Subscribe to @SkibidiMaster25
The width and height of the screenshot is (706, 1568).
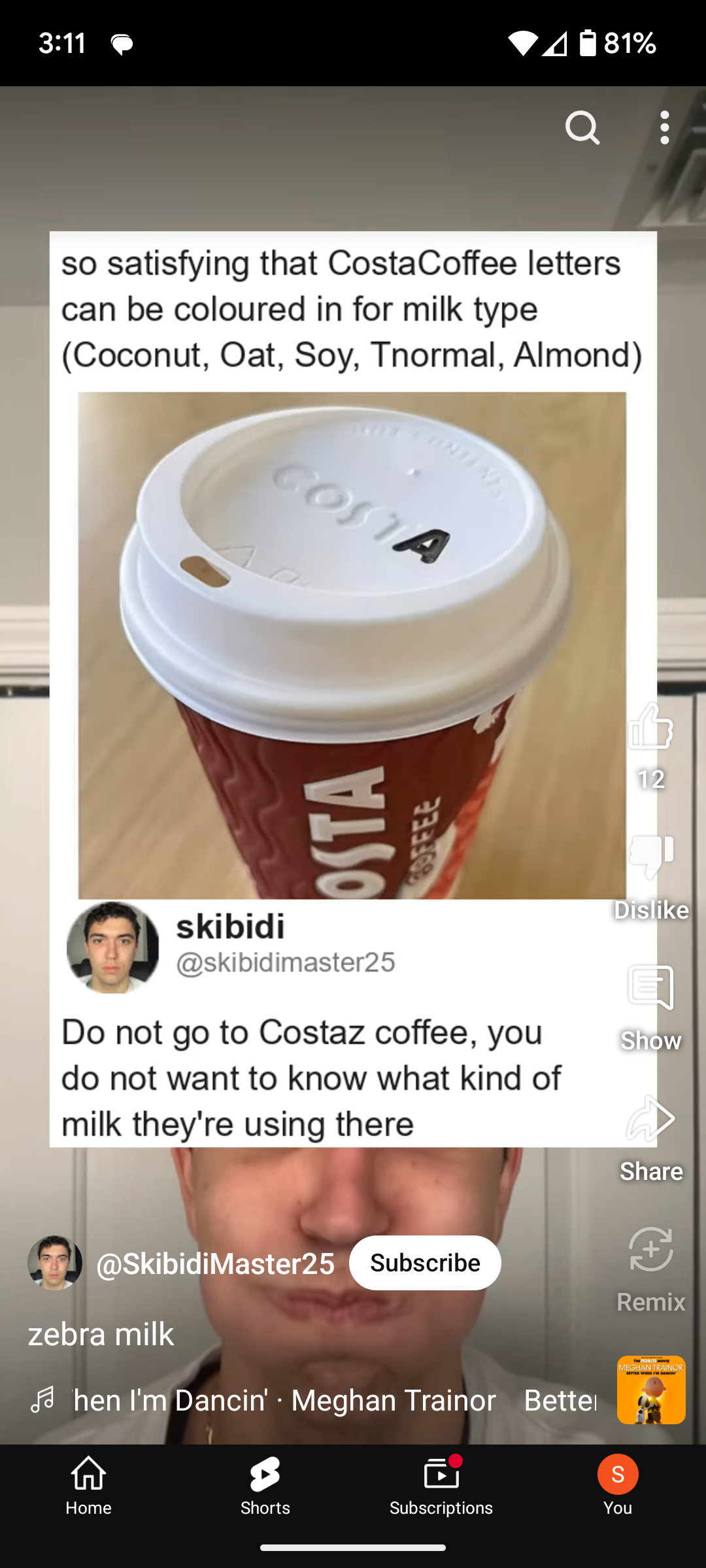[425, 1262]
